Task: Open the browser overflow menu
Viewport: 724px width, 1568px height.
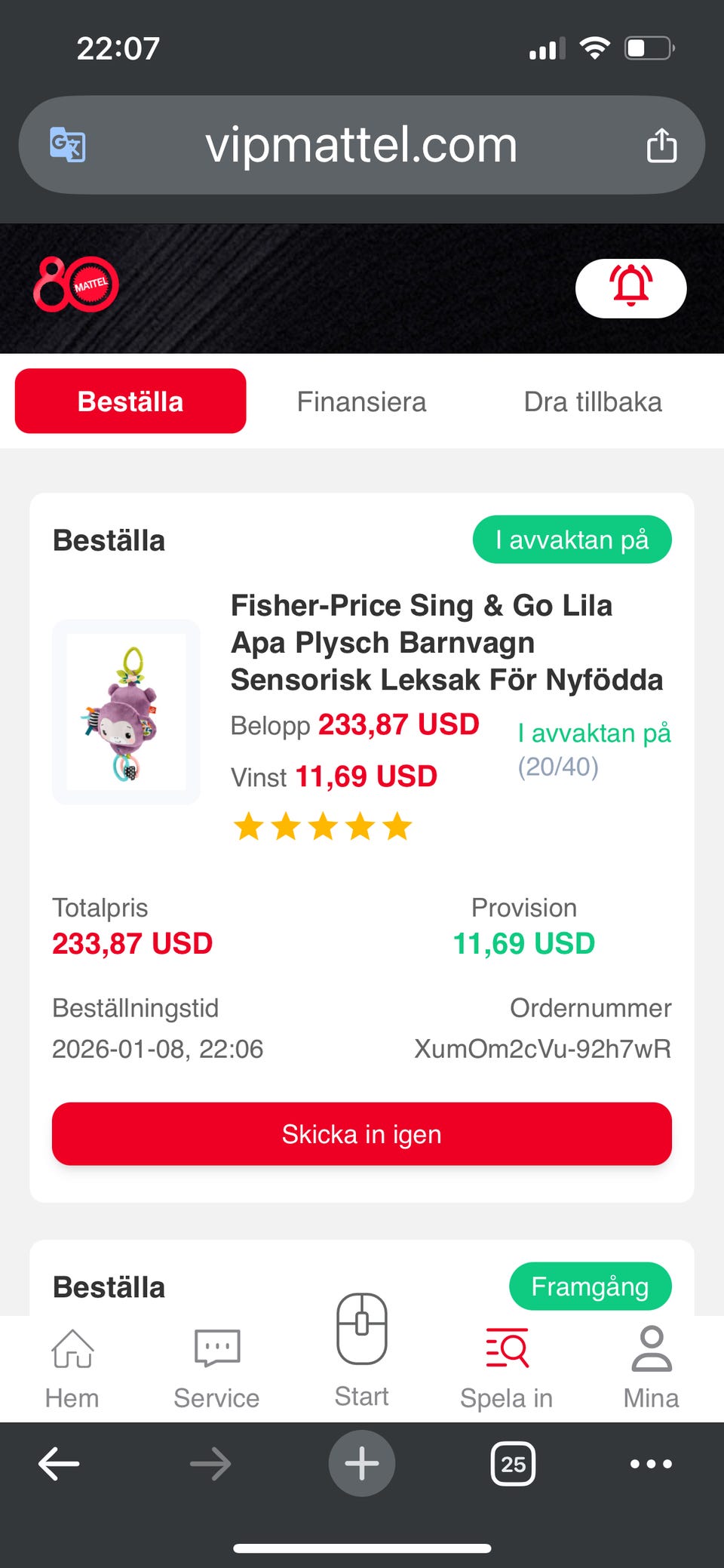Action: (651, 1464)
